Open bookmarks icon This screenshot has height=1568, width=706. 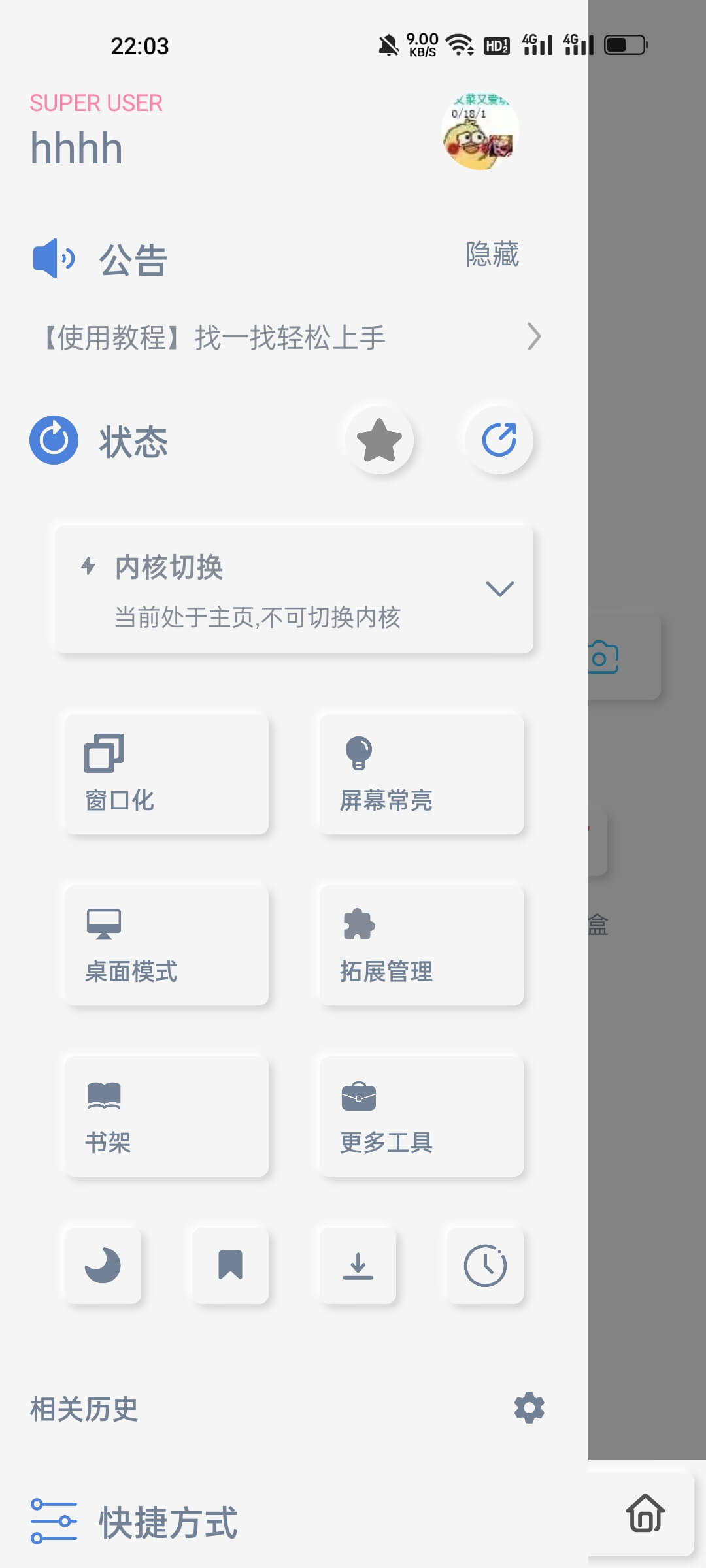(x=230, y=1266)
